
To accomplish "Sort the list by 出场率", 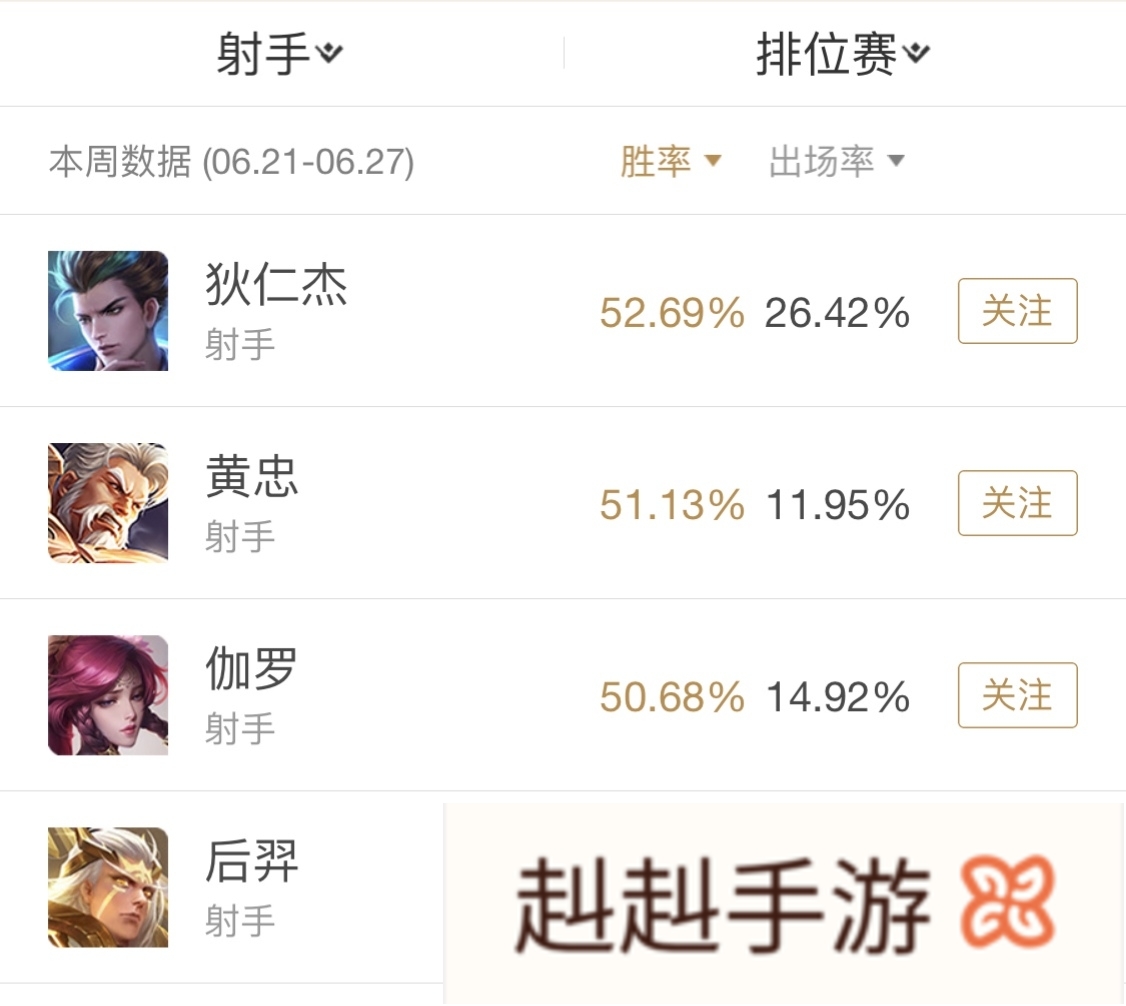I will pos(836,161).
